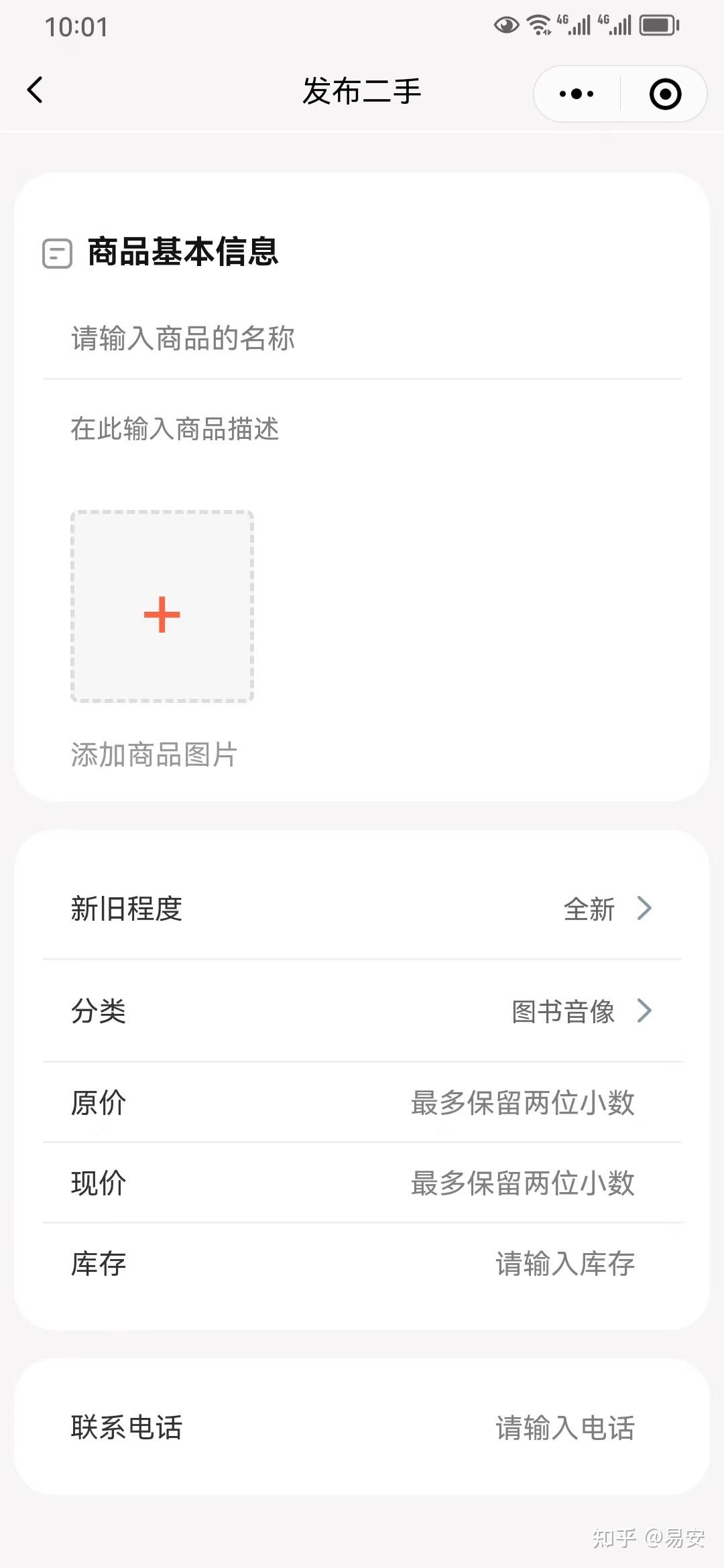This screenshot has height=1568, width=724.
Task: Close the mini program with the circle button
Action: 665,94
